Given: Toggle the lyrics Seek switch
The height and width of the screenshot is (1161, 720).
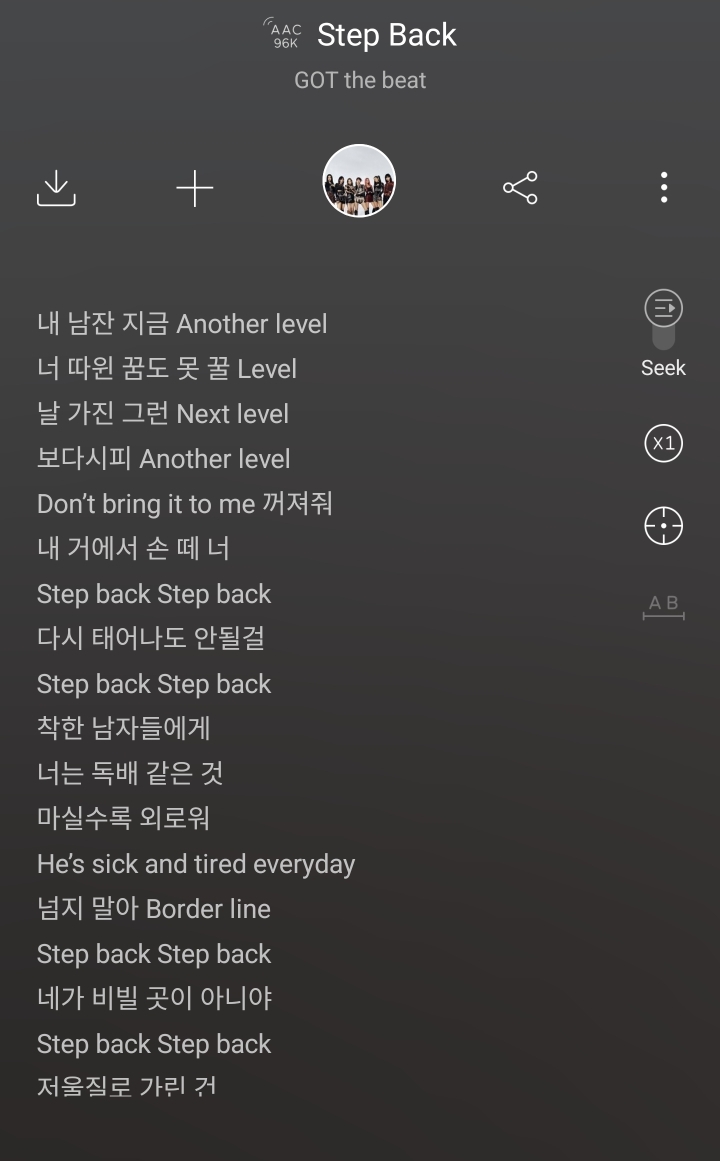Looking at the screenshot, I should (663, 318).
